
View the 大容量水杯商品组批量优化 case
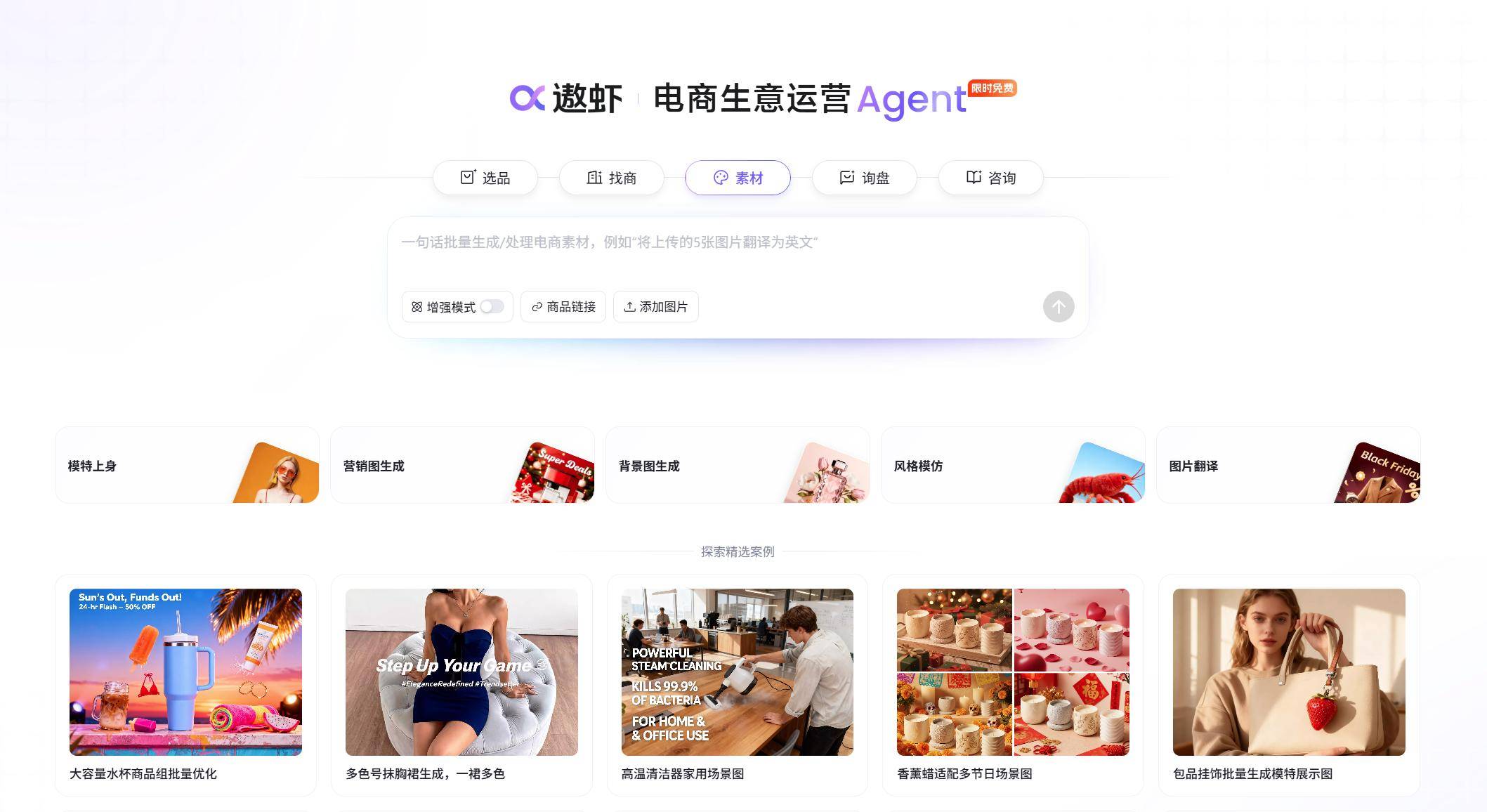pos(185,672)
